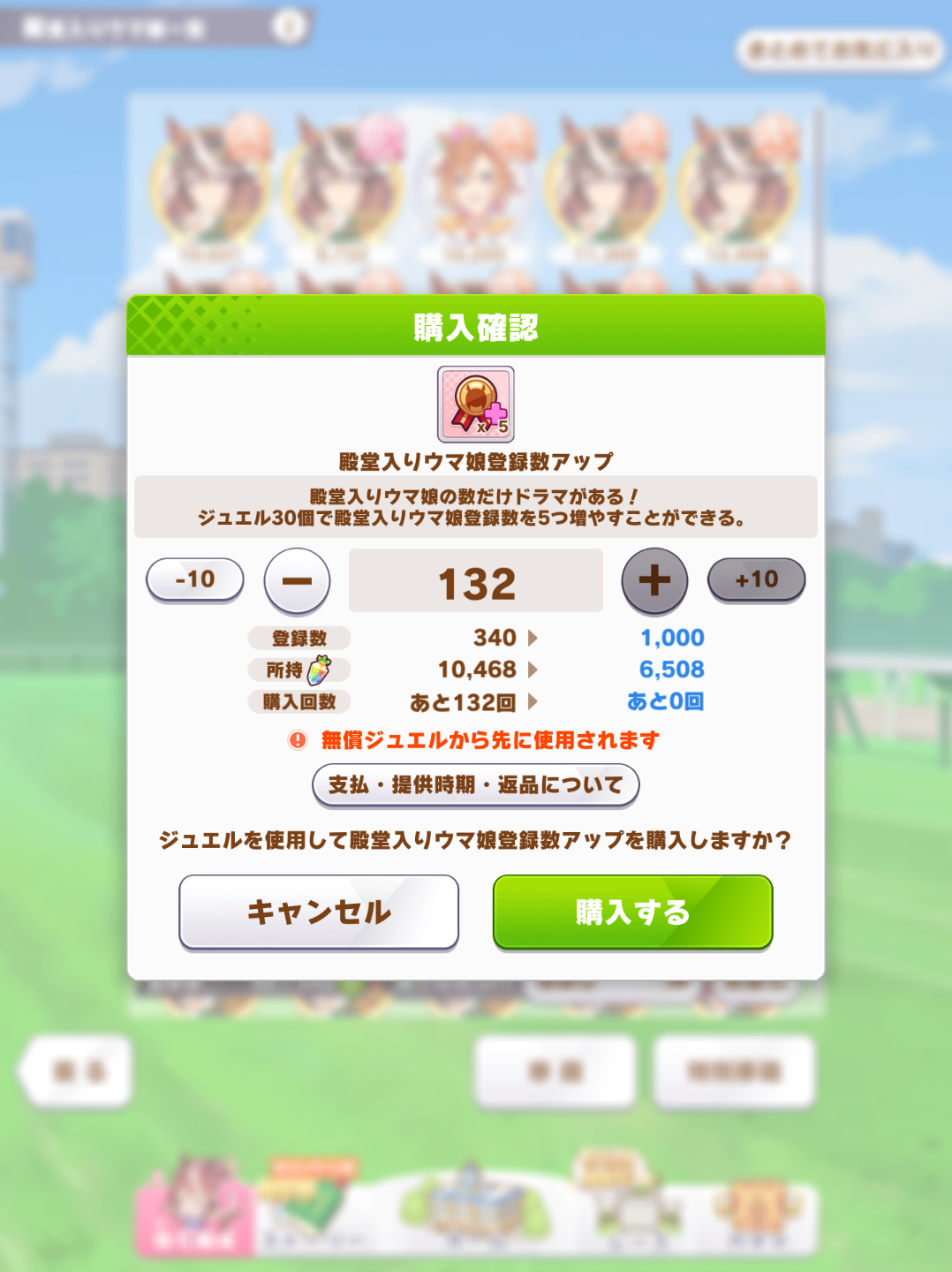Open 支払・提供時期・返品について info
Screen dimensions: 952x1272
click(475, 784)
